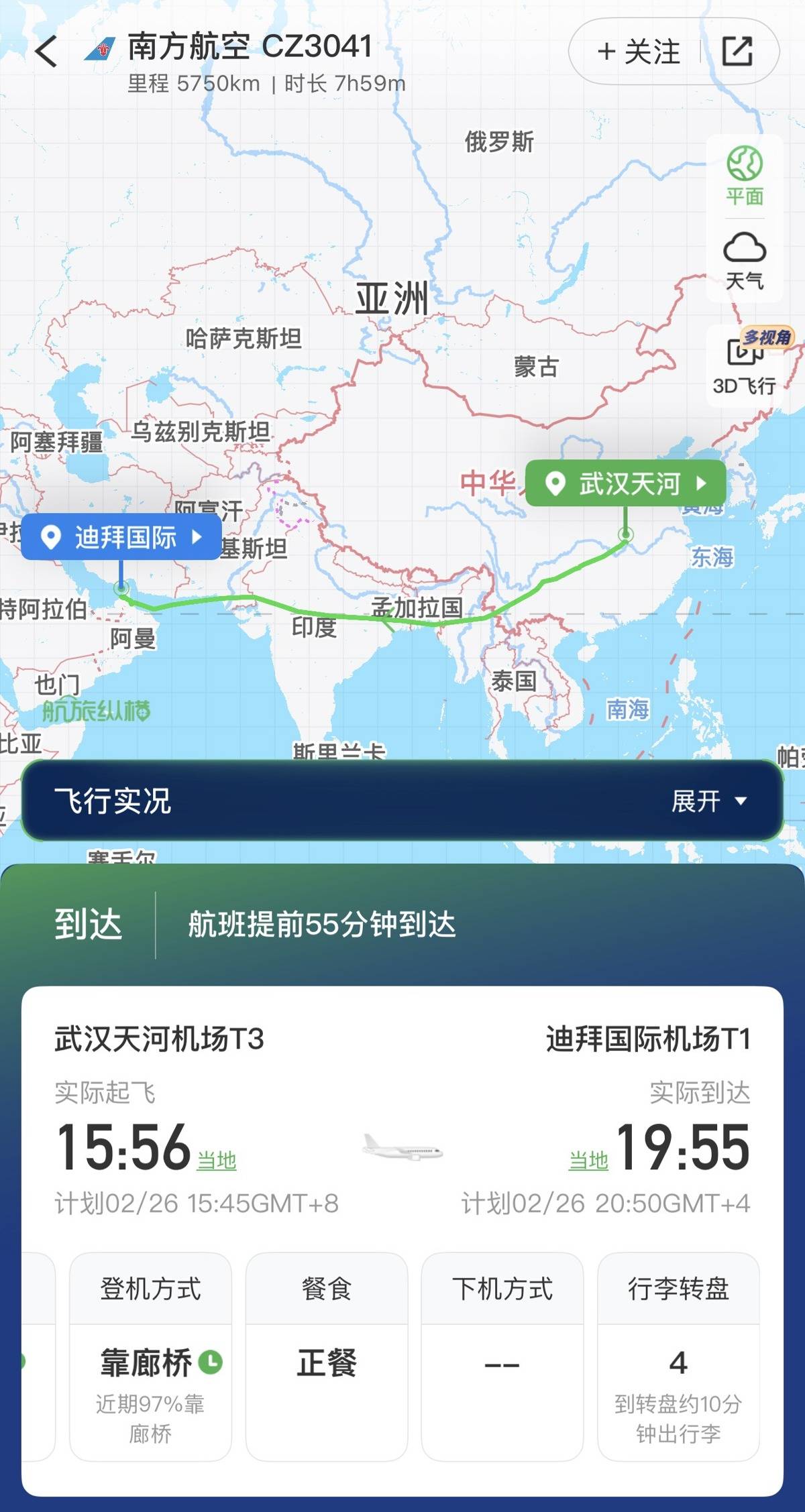Open the 3D飞行 multi-view mode

745,363
